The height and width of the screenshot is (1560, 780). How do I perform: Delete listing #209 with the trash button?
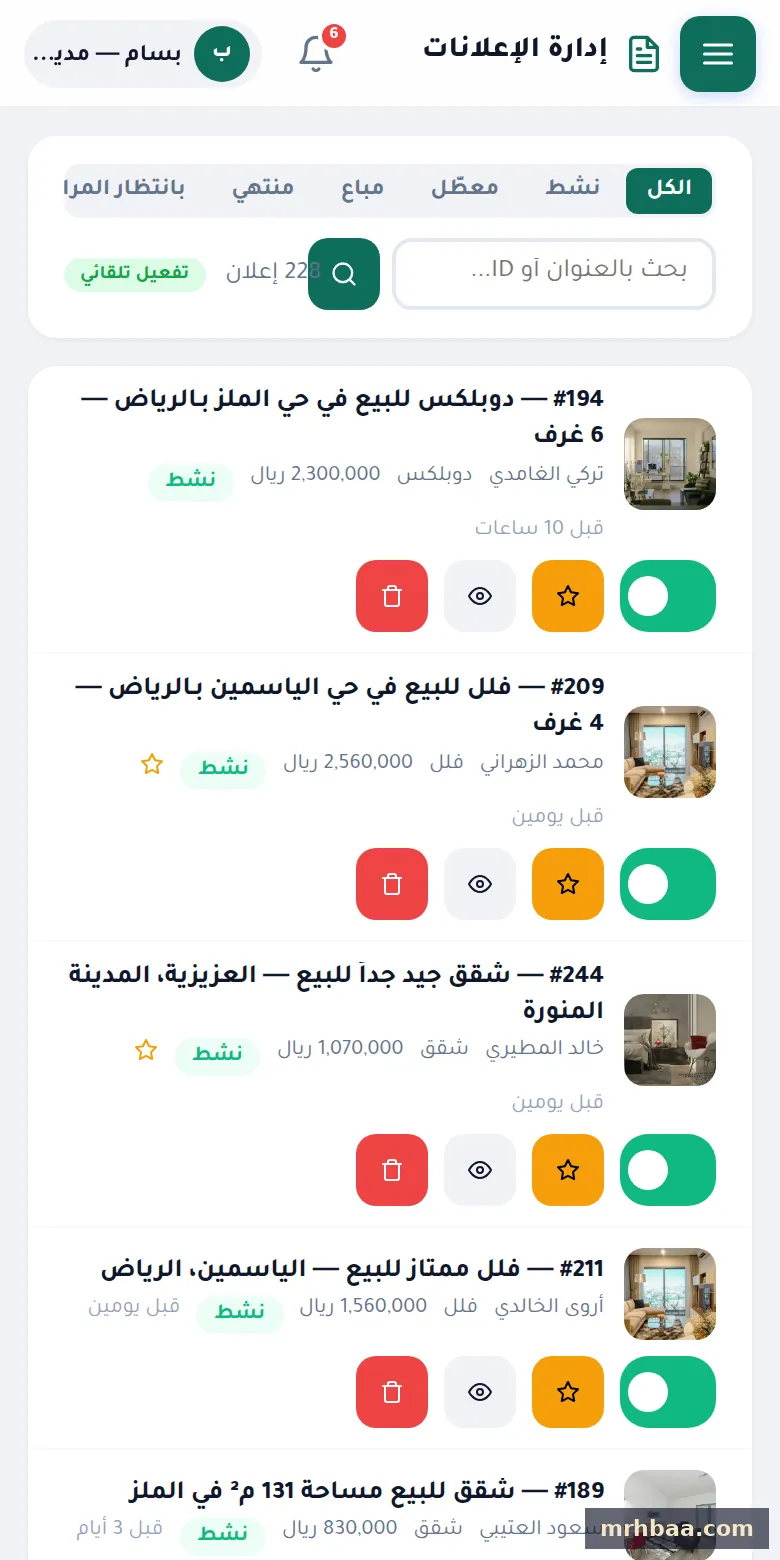pyautogui.click(x=392, y=884)
